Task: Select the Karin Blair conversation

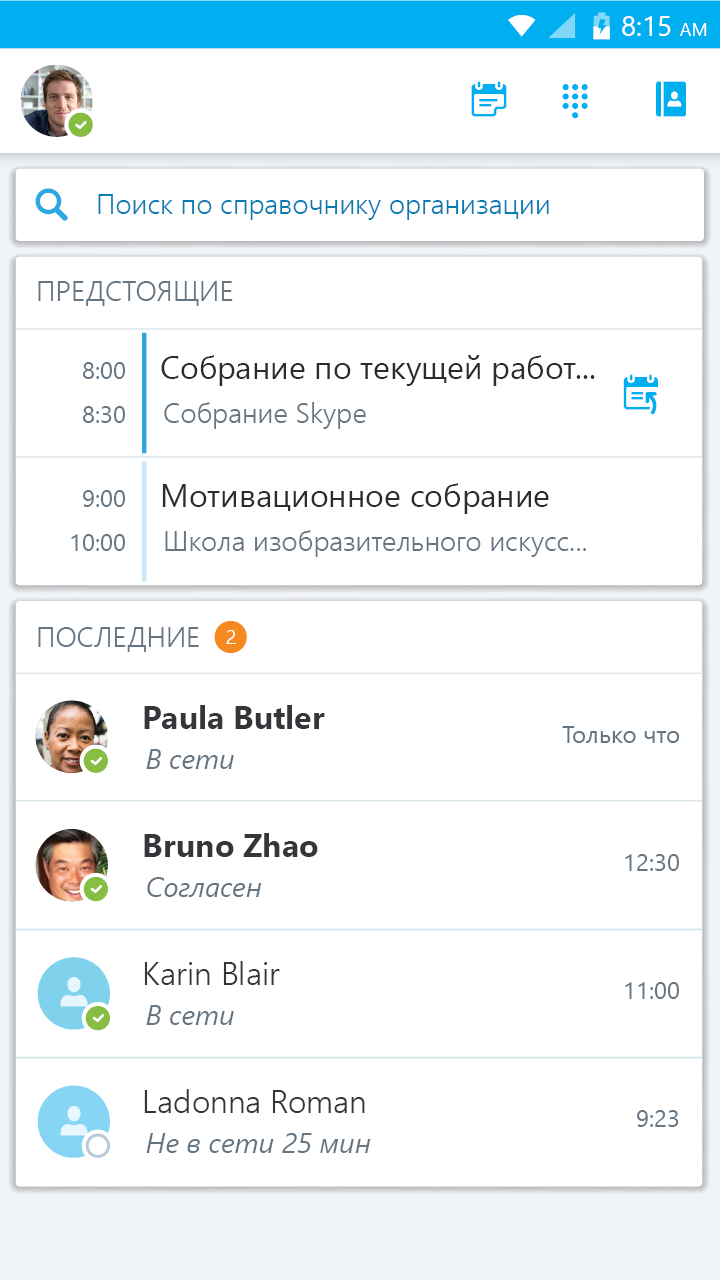Action: click(360, 993)
